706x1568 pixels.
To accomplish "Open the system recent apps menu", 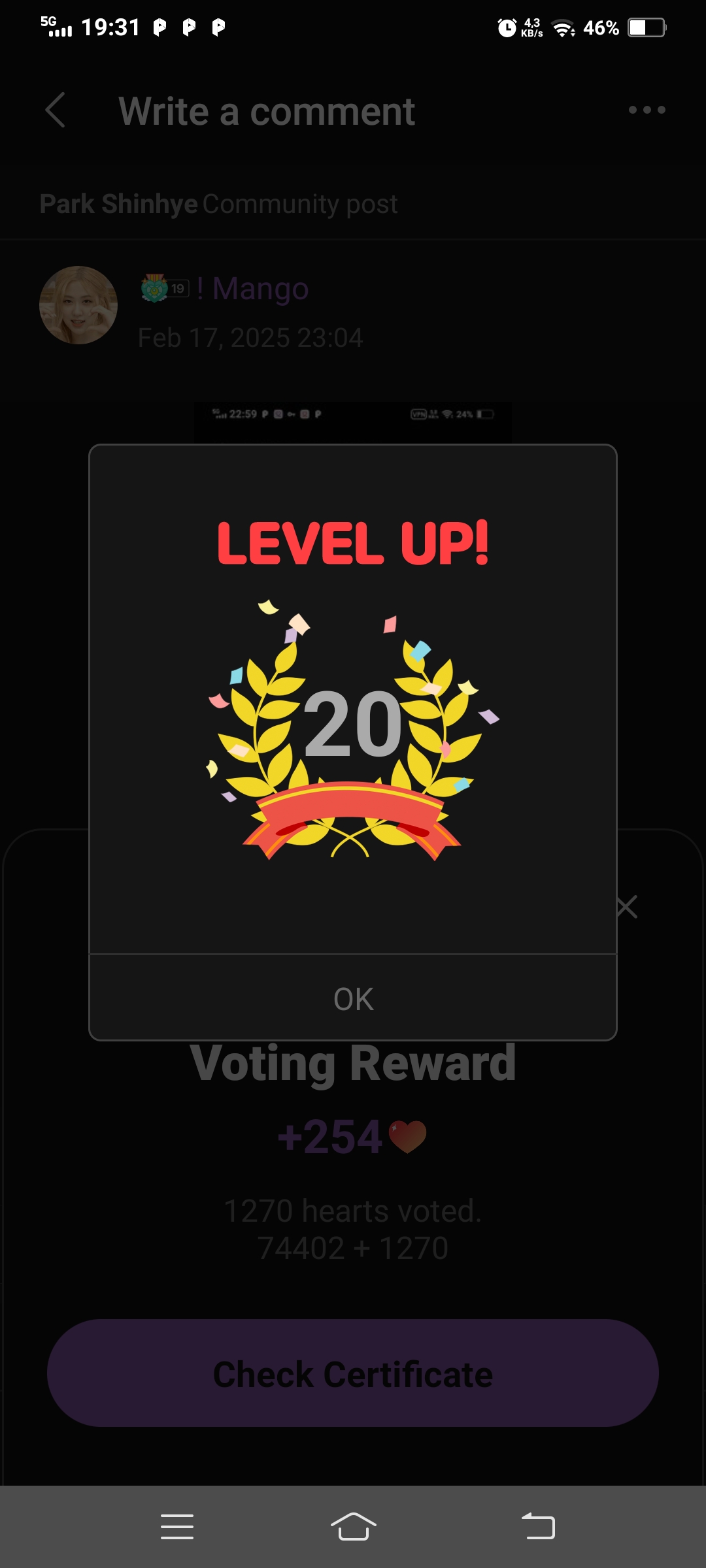I will 176,1527.
